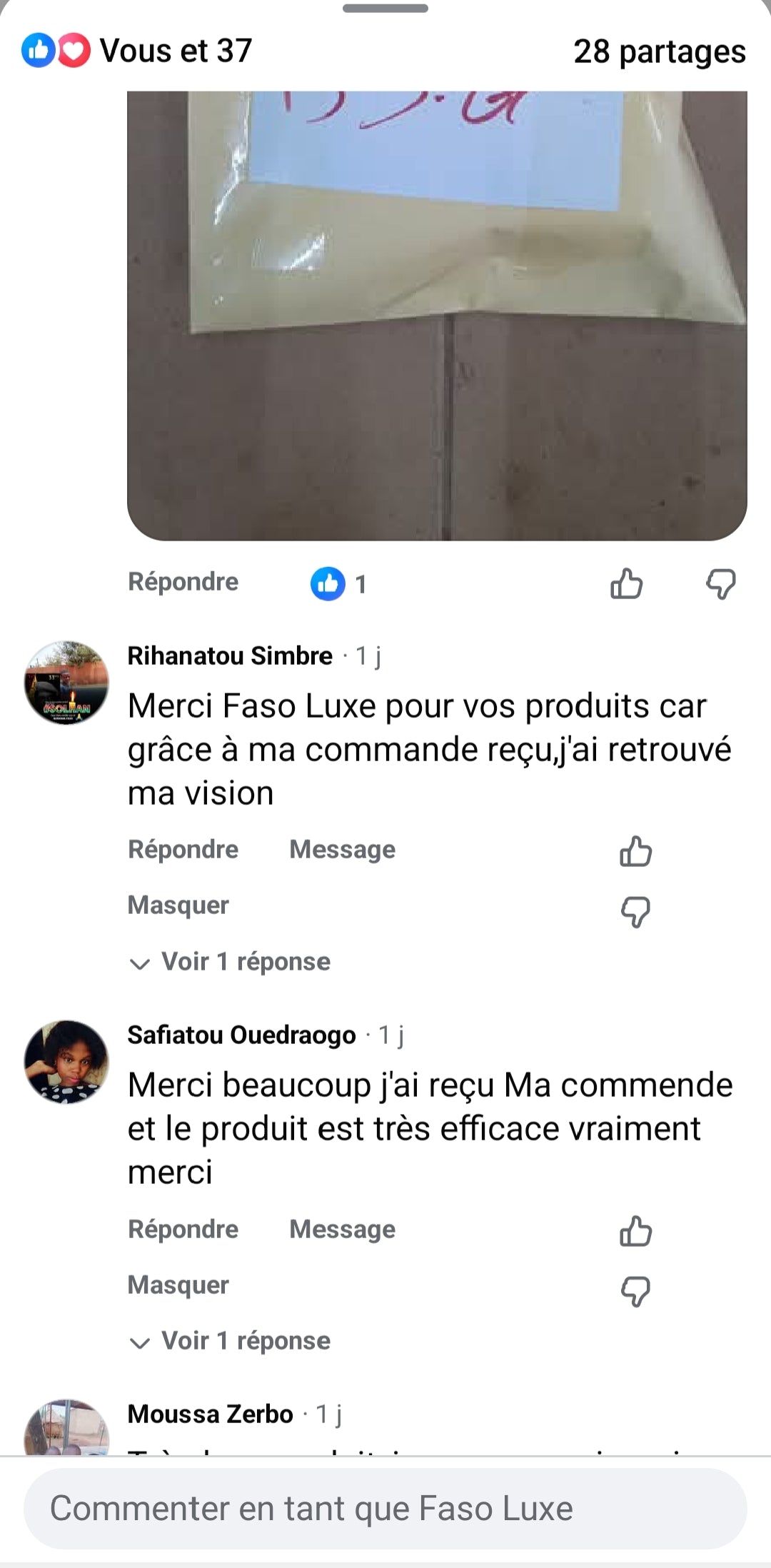The width and height of the screenshot is (771, 1568).
Task: Open the 28 partages list
Action: pyautogui.click(x=659, y=51)
